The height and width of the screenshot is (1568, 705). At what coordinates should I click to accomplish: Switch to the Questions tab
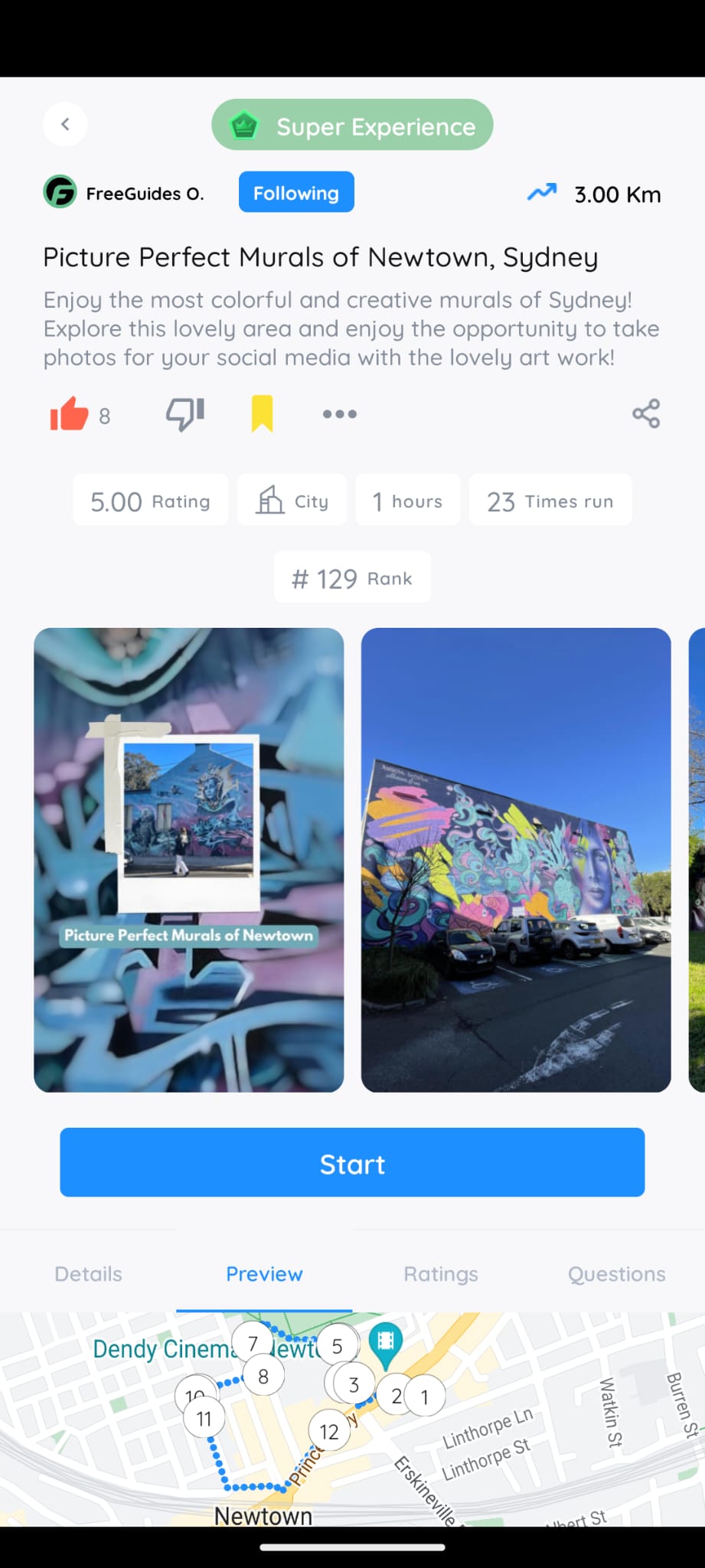617,1274
